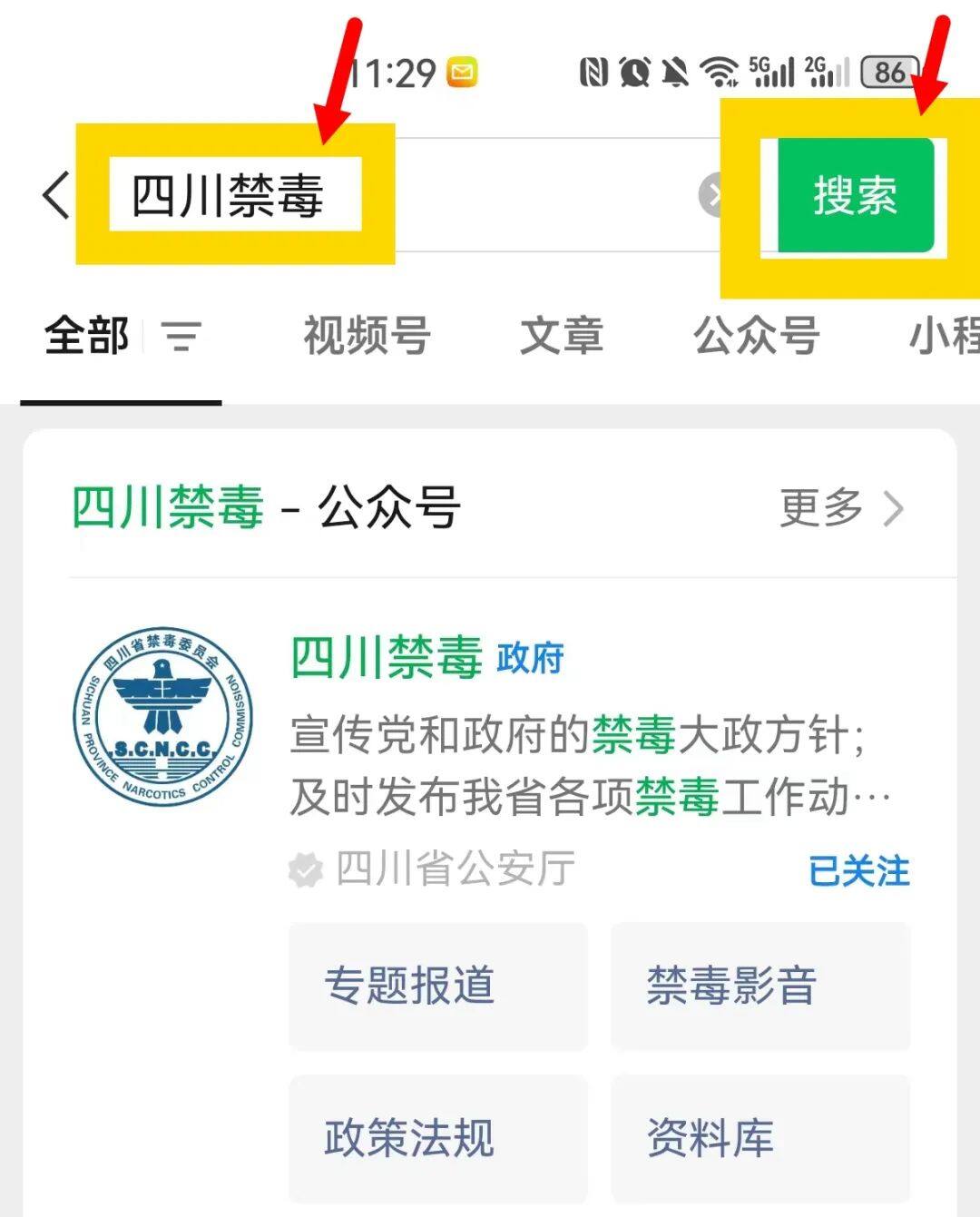Toggle 已关注 to unfollow the account
The image size is (980, 1217).
tap(860, 870)
